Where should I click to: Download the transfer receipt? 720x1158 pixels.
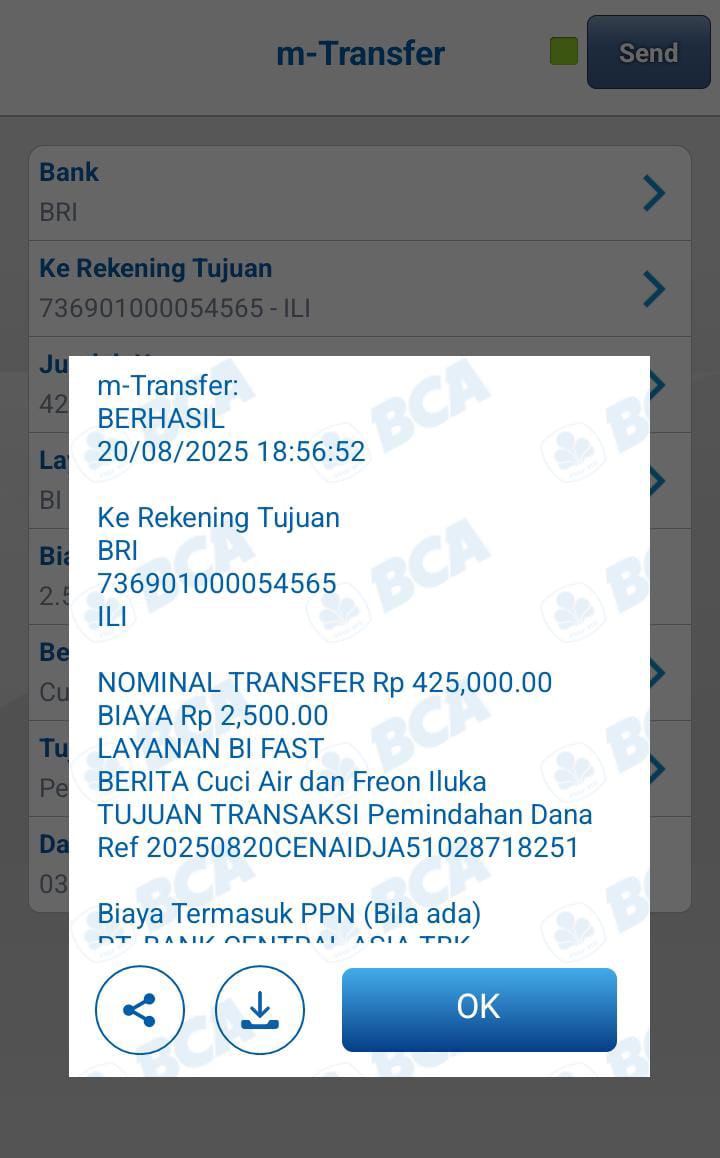point(260,1009)
